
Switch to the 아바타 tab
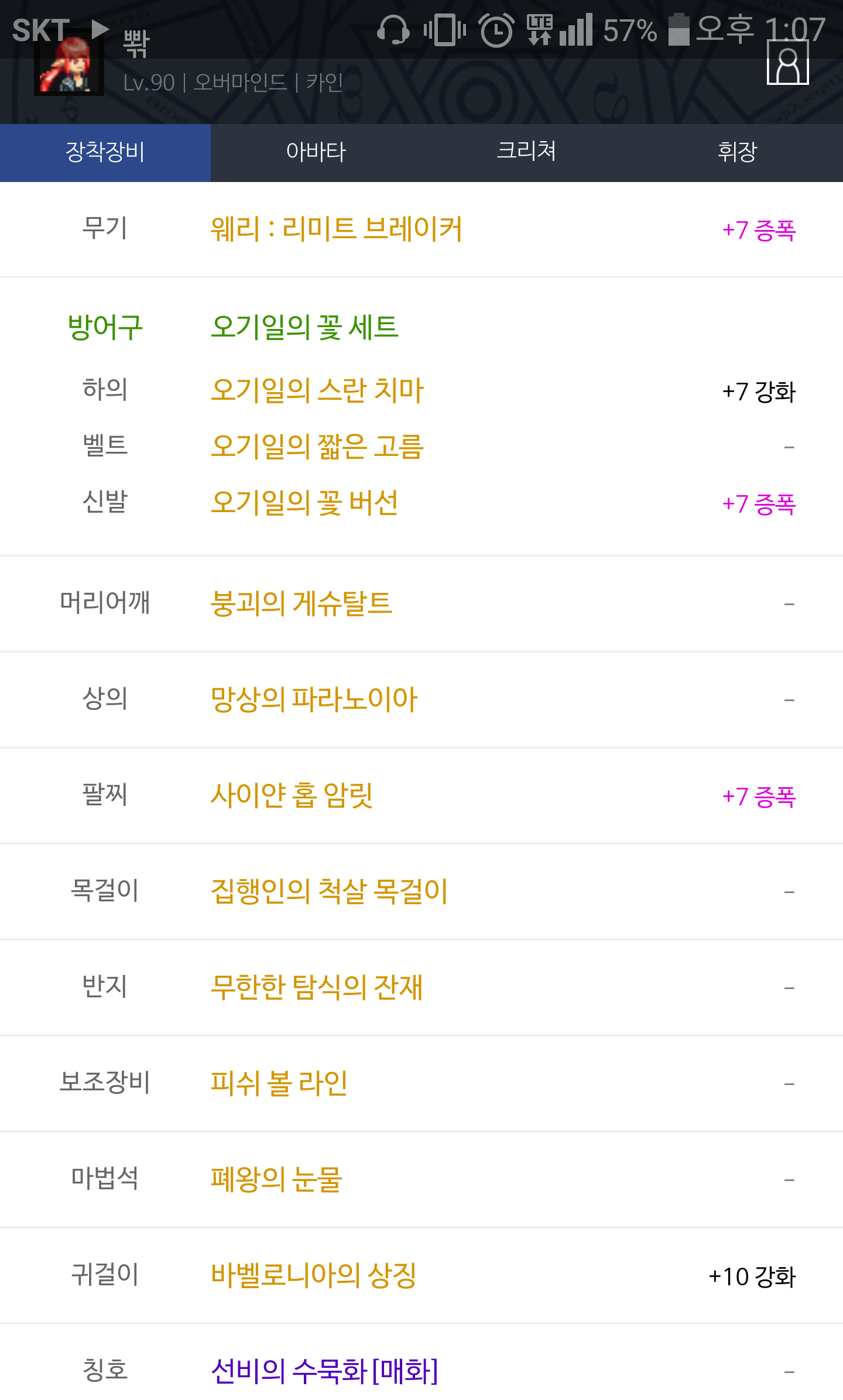[x=316, y=152]
